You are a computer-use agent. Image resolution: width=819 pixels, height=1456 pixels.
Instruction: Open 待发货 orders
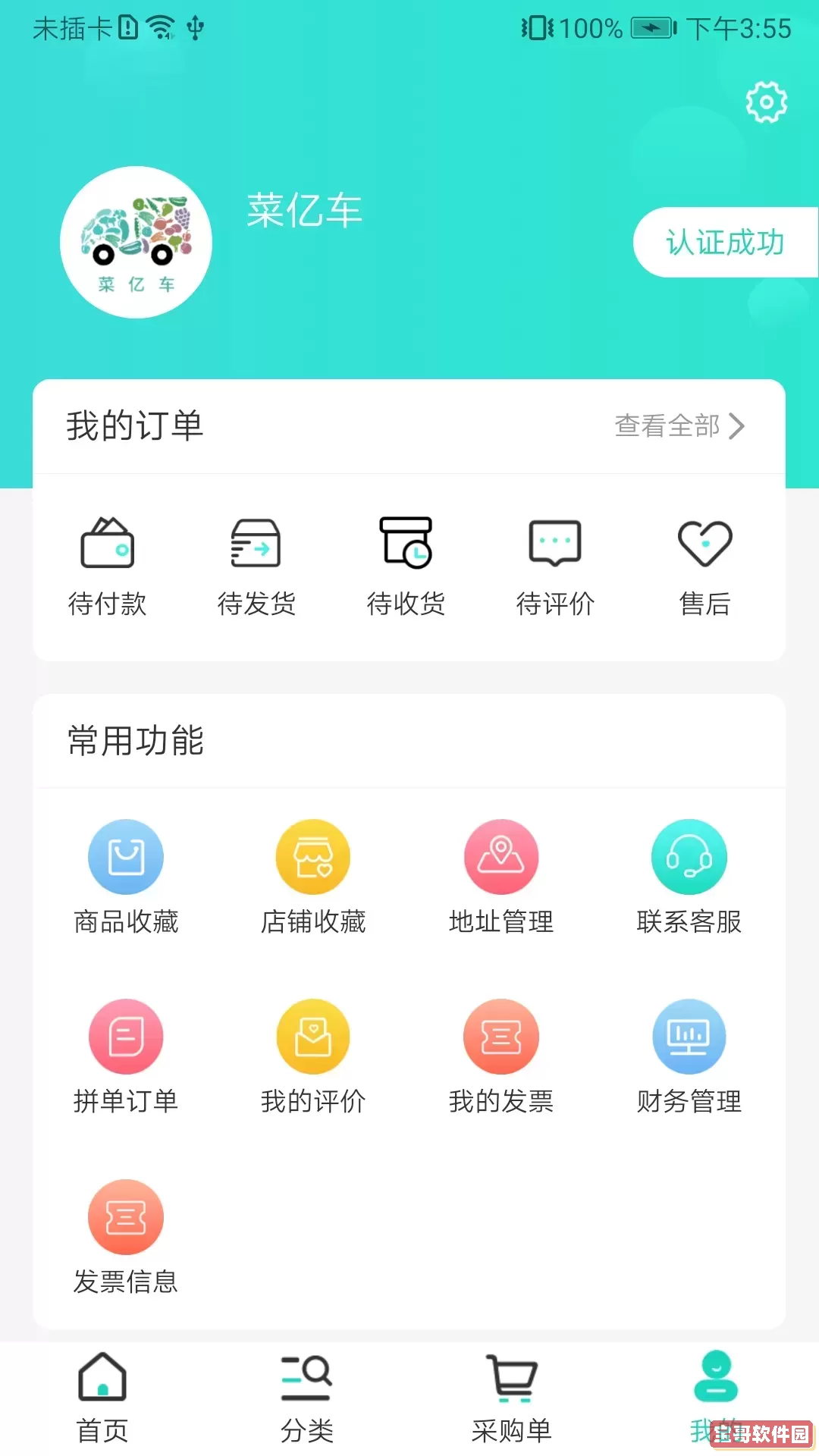tap(256, 566)
